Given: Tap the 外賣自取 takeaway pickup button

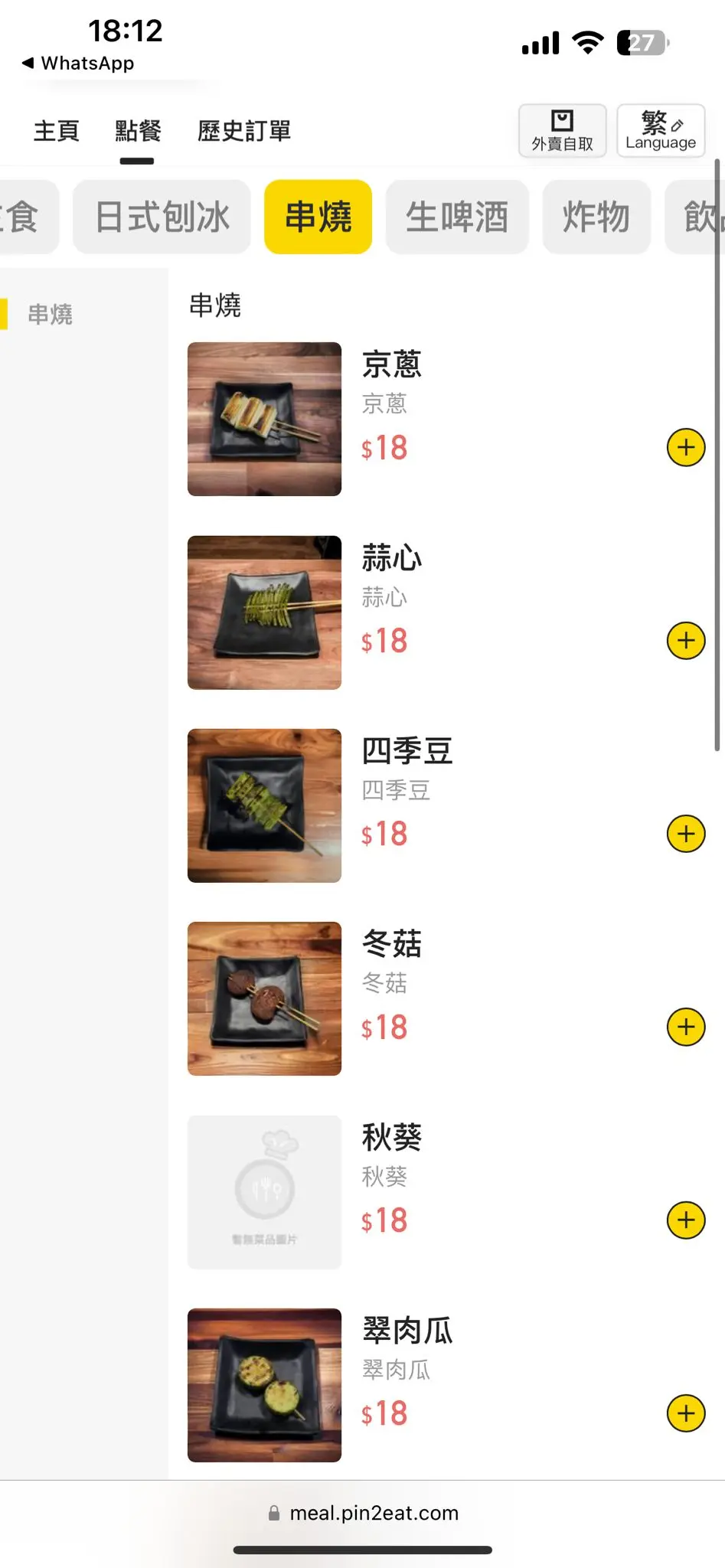Looking at the screenshot, I should (x=562, y=131).
